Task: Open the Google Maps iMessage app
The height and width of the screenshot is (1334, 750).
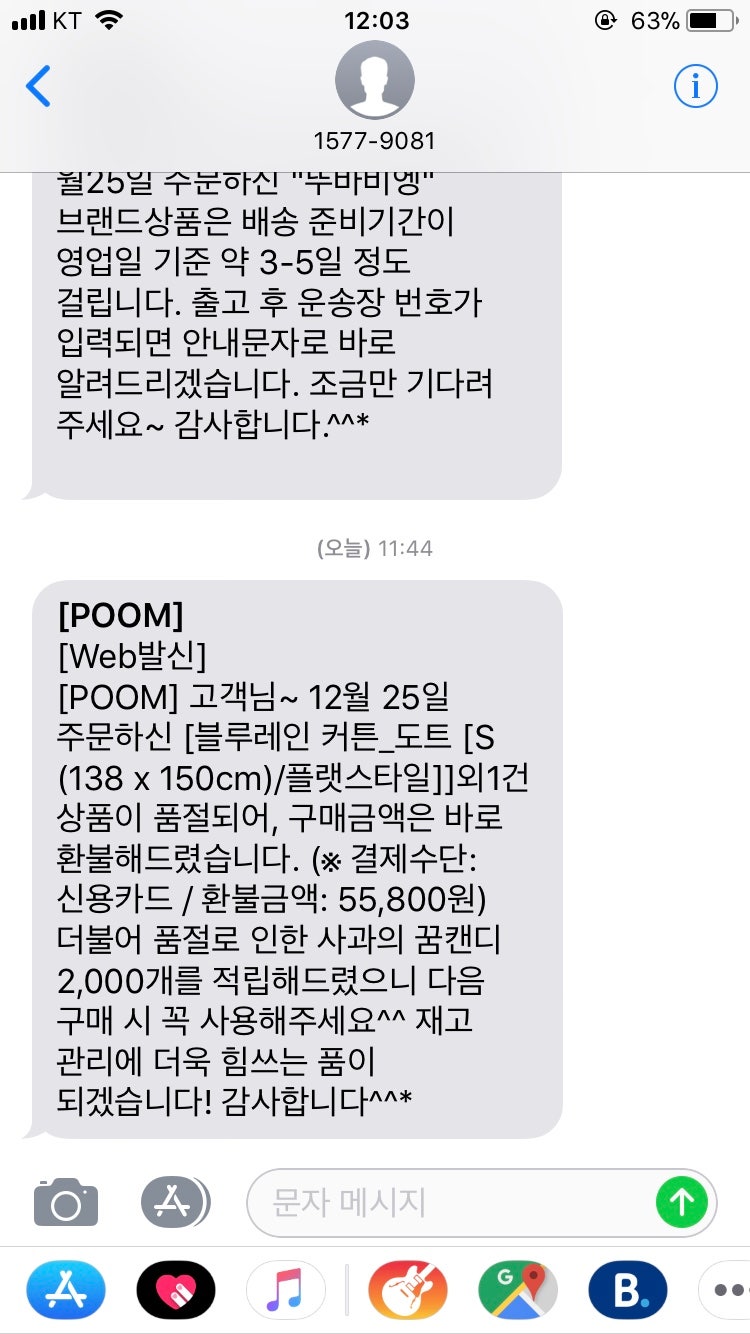Action: [x=520, y=1290]
